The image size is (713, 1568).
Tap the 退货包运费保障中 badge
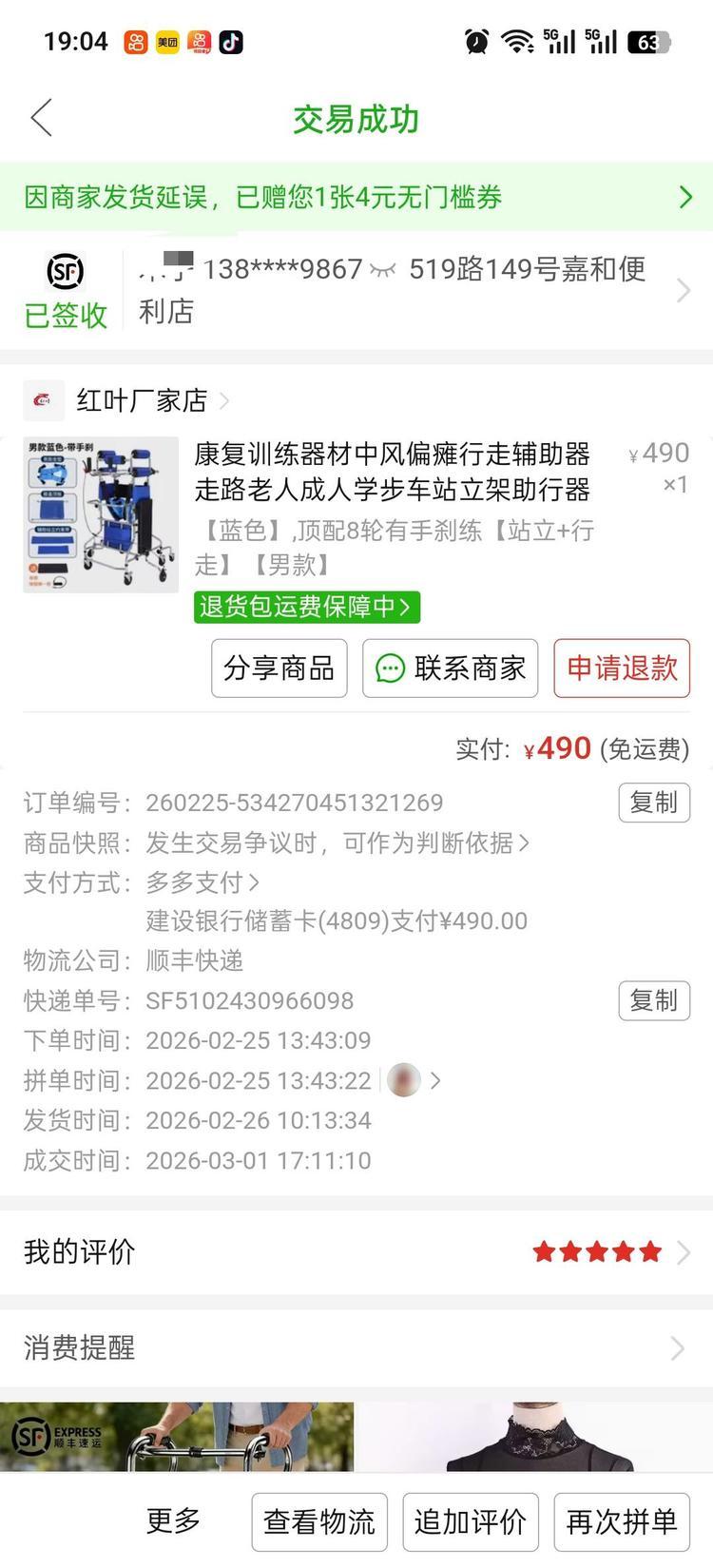(306, 607)
